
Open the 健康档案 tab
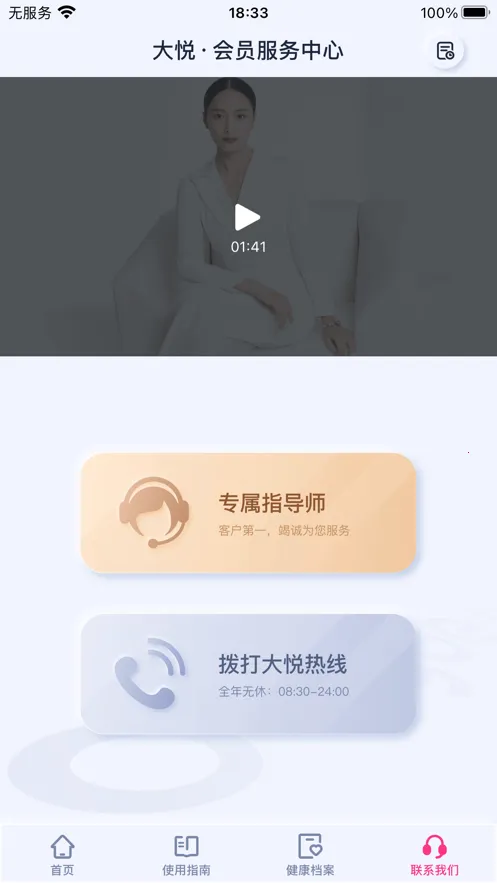coord(310,855)
